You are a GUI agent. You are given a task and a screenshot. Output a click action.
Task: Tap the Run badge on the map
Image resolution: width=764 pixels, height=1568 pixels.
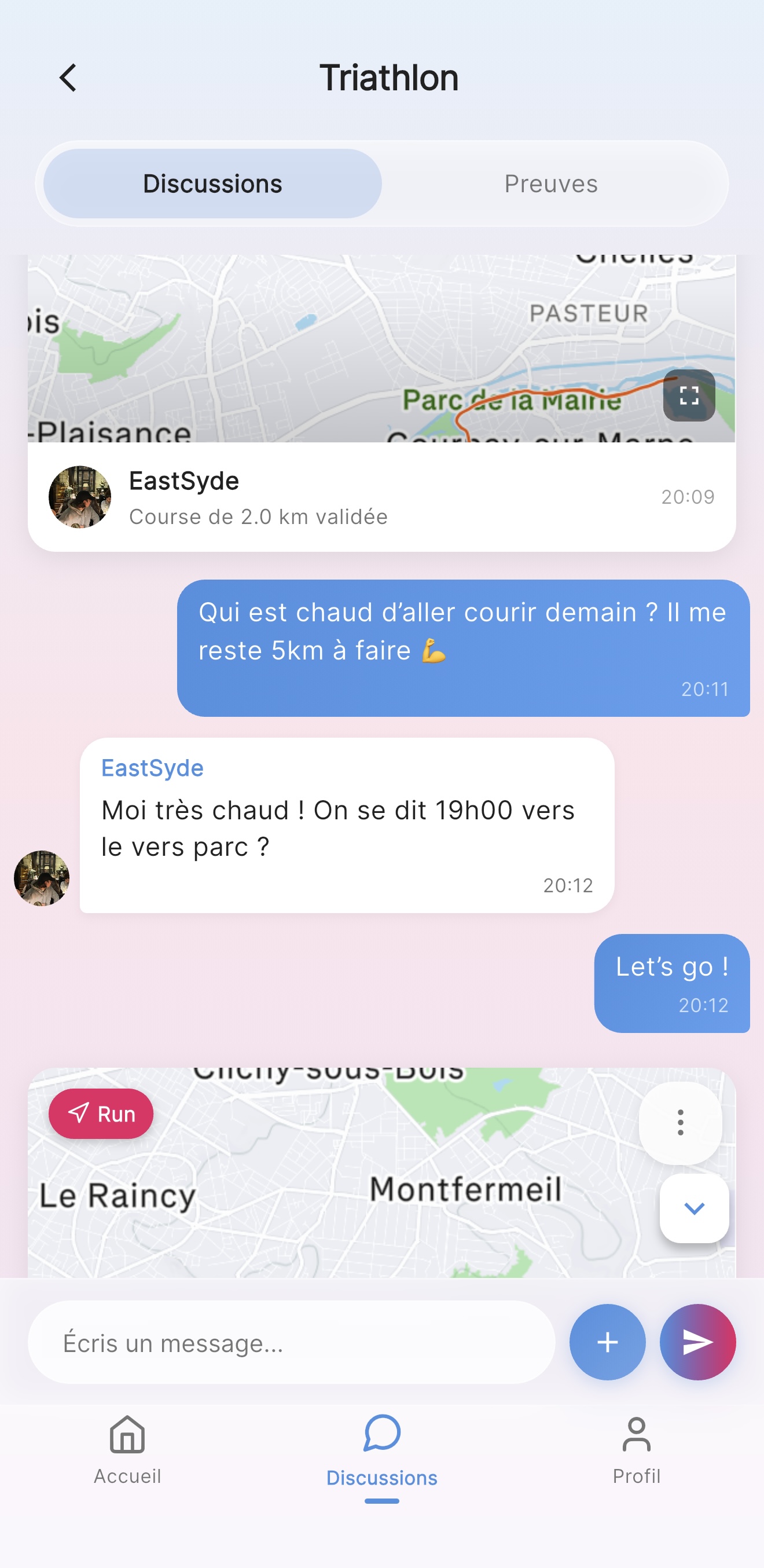coord(100,1114)
